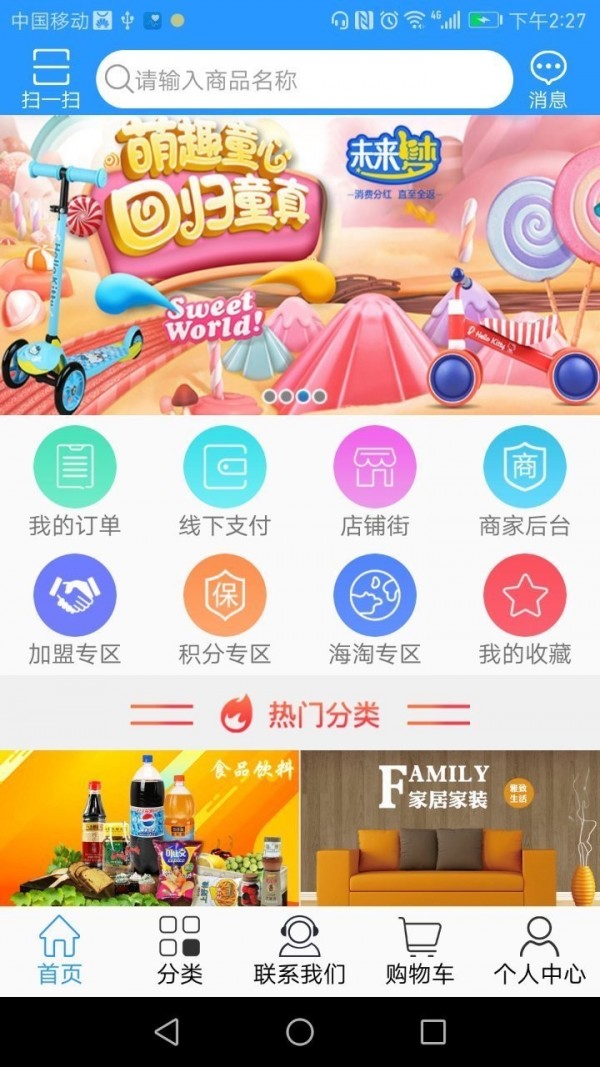Open the 家居家装 category tile

point(450,828)
